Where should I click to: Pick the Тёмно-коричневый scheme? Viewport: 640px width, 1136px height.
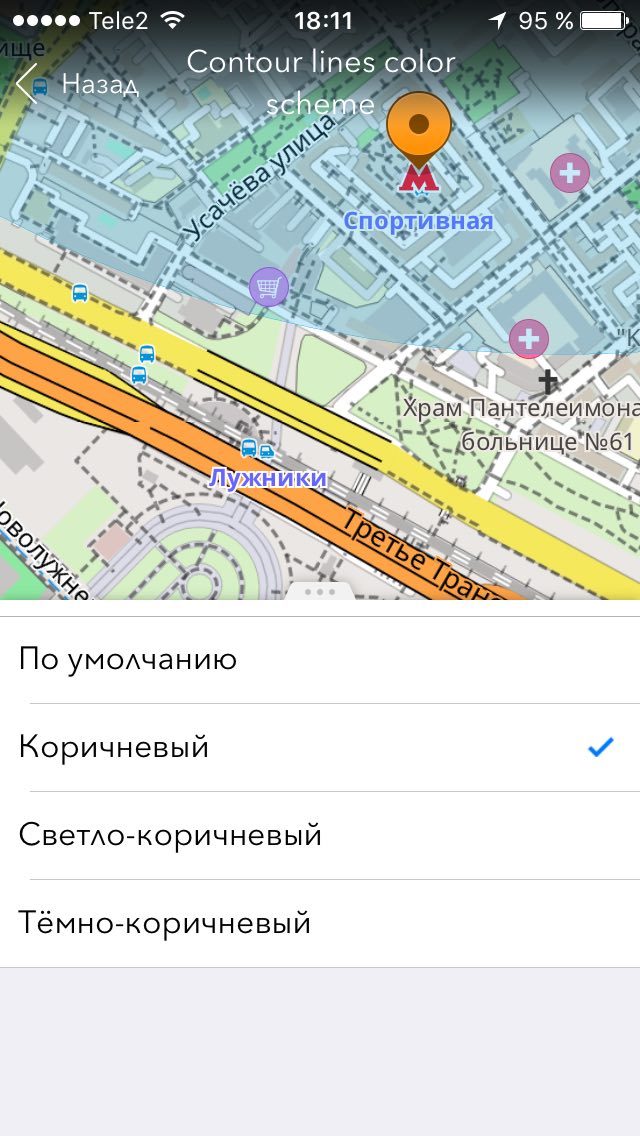coord(320,924)
